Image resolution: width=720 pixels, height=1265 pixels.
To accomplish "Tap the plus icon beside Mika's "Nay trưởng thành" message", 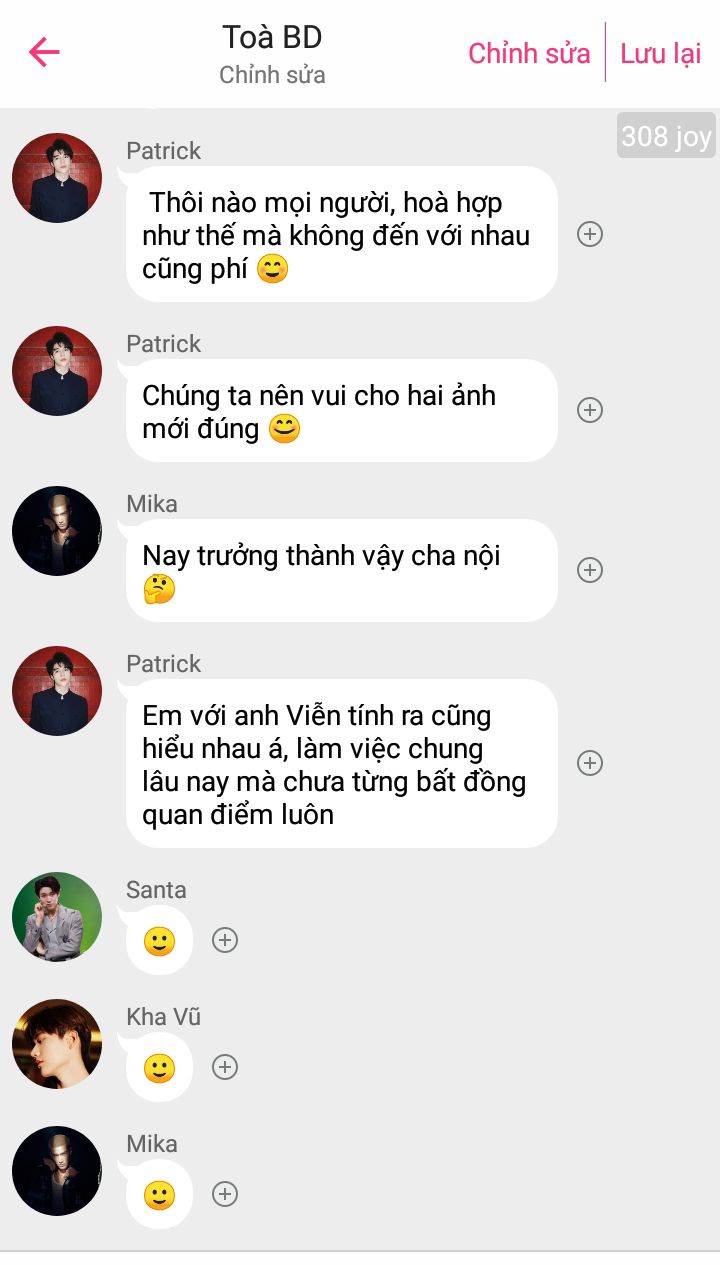I will pos(590,570).
